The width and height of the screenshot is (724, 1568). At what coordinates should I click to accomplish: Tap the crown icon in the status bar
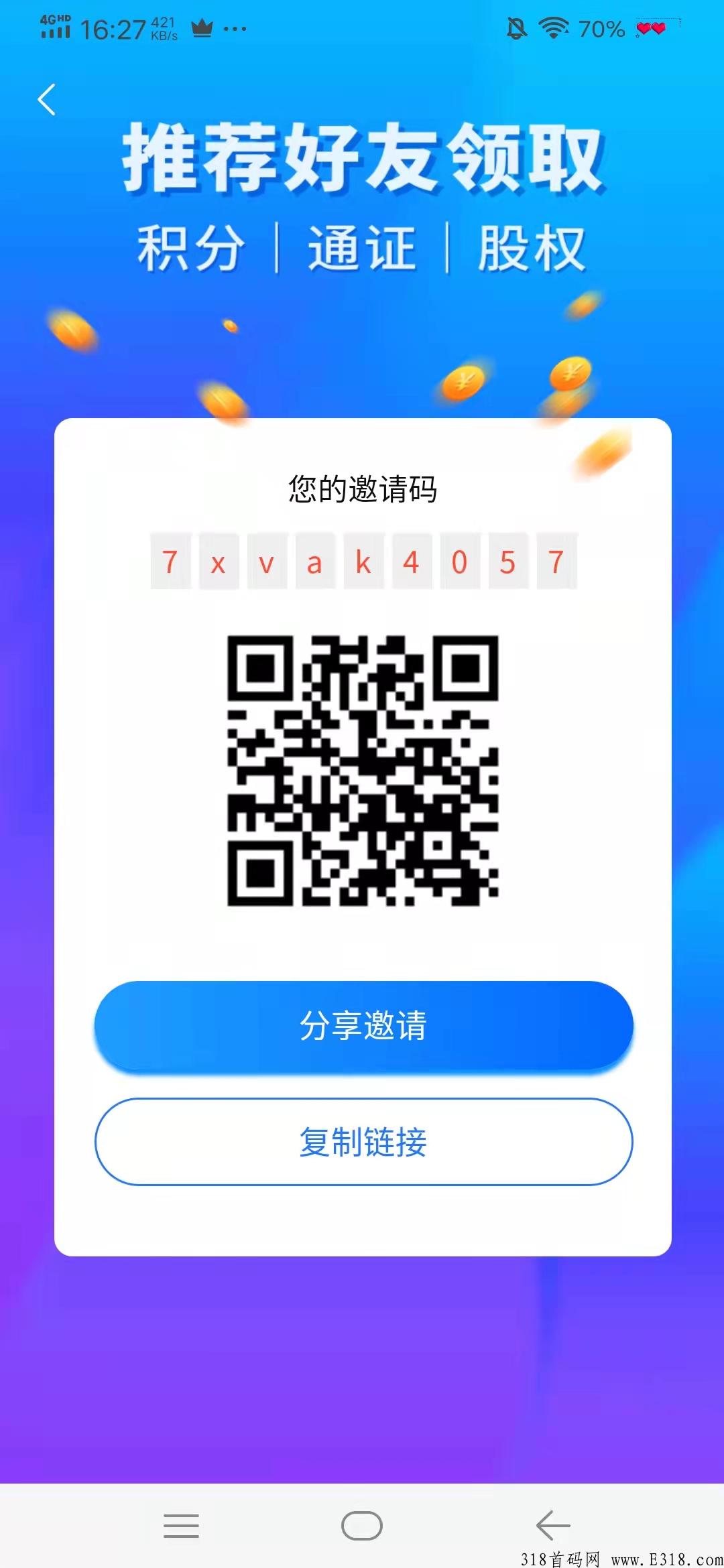pyautogui.click(x=200, y=27)
